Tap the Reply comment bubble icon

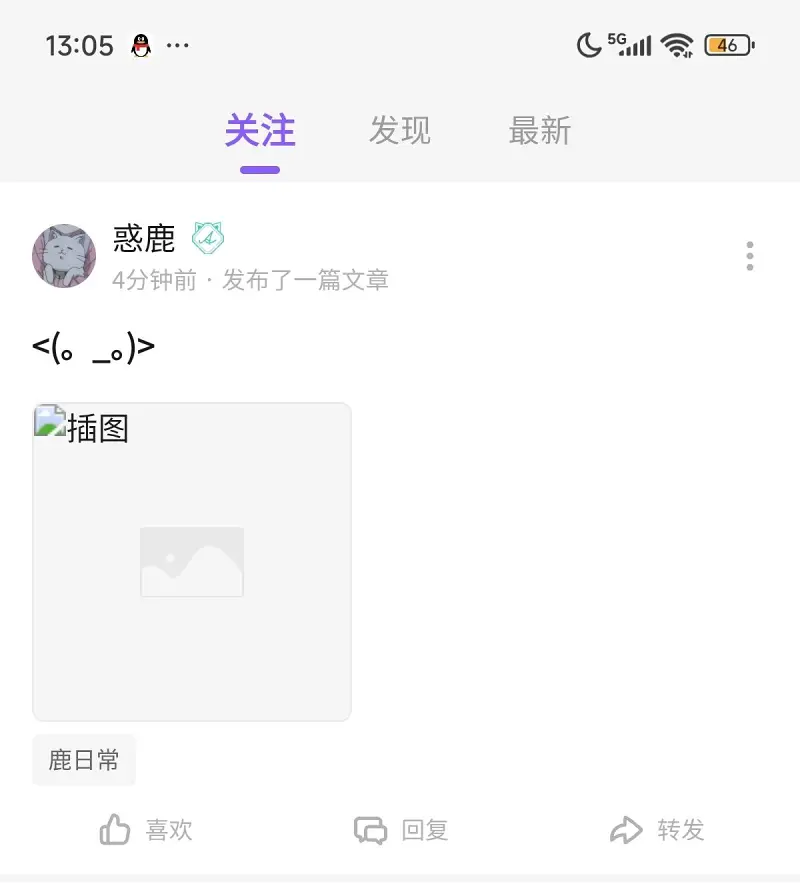click(371, 830)
